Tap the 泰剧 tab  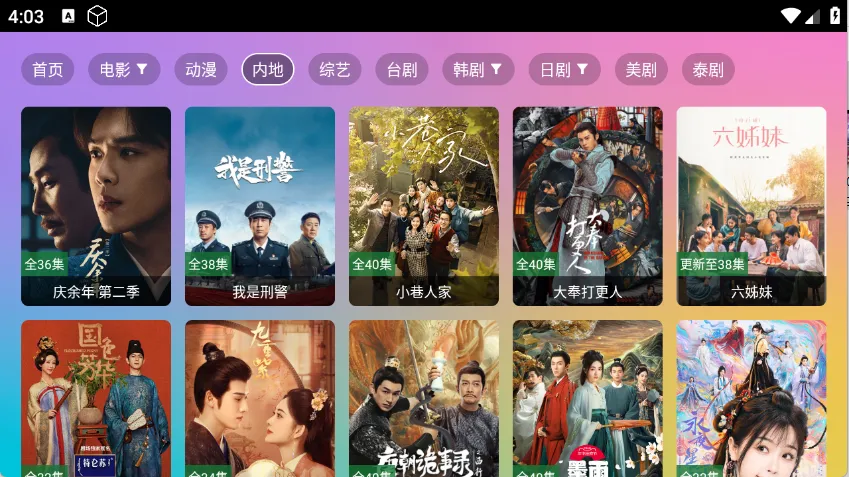[x=708, y=70]
